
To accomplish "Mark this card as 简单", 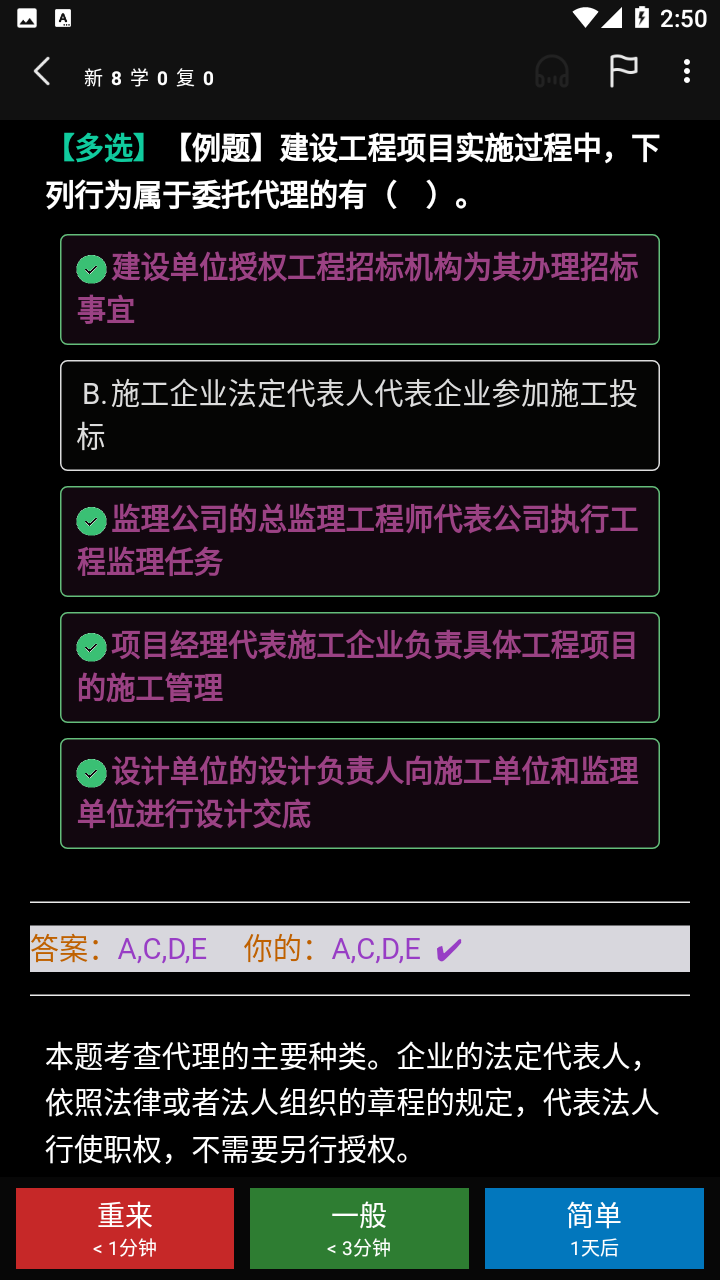I will [594, 1228].
